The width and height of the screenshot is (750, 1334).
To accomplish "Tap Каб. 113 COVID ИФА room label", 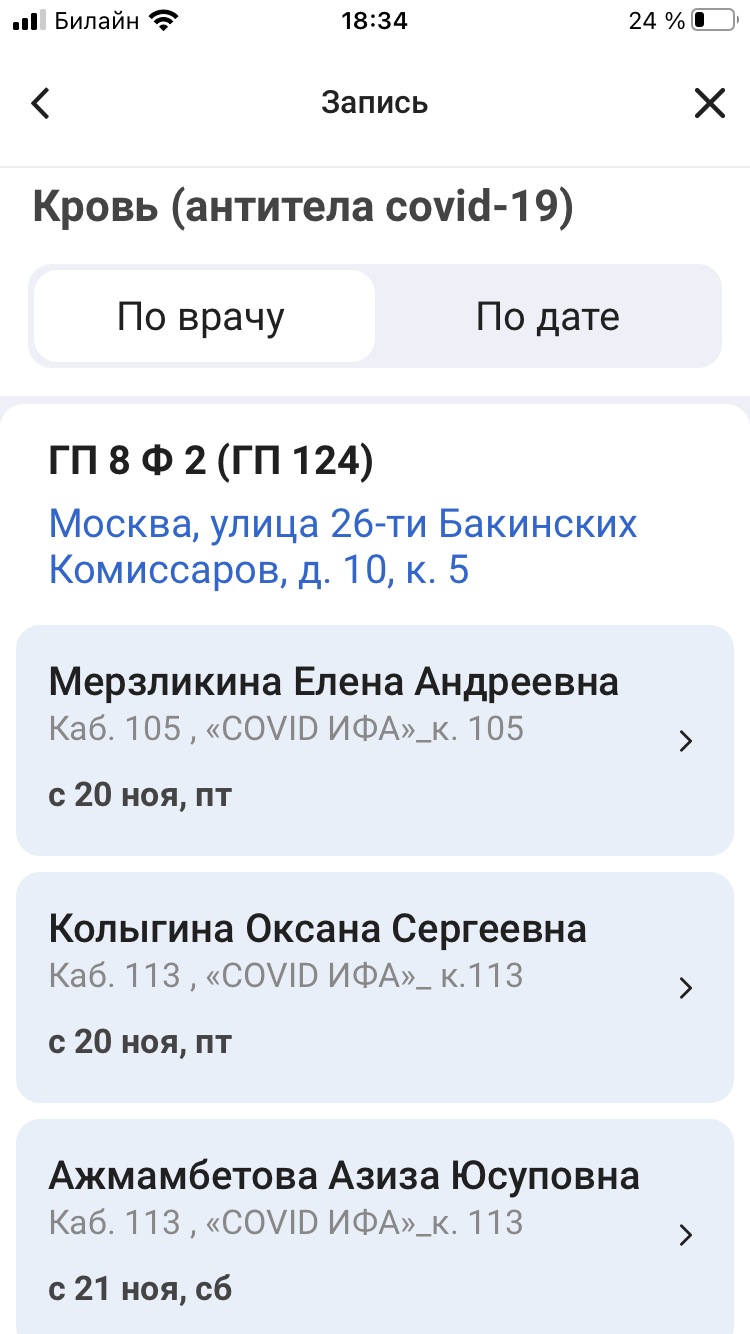I will click(287, 973).
